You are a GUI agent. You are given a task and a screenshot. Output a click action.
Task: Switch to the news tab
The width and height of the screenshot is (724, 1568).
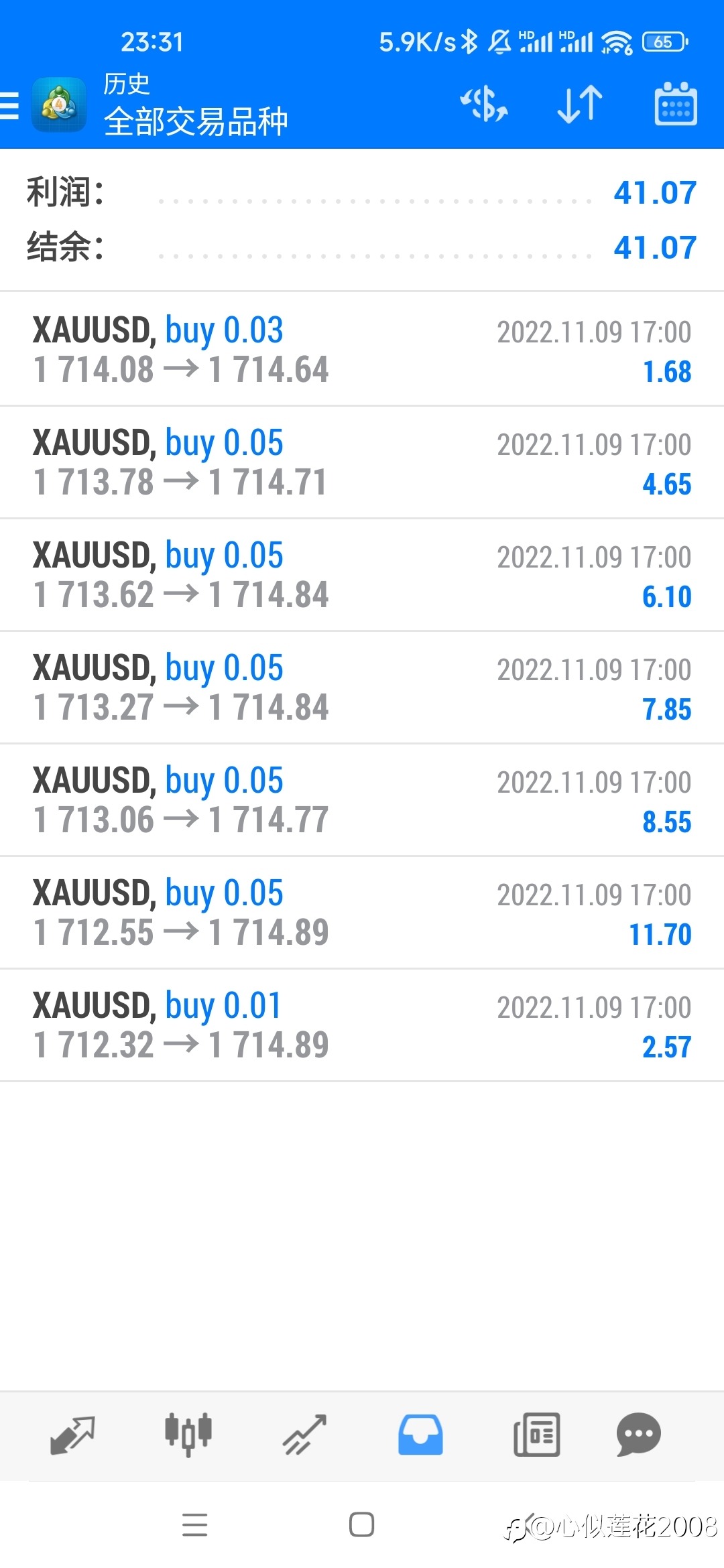pos(536,1435)
